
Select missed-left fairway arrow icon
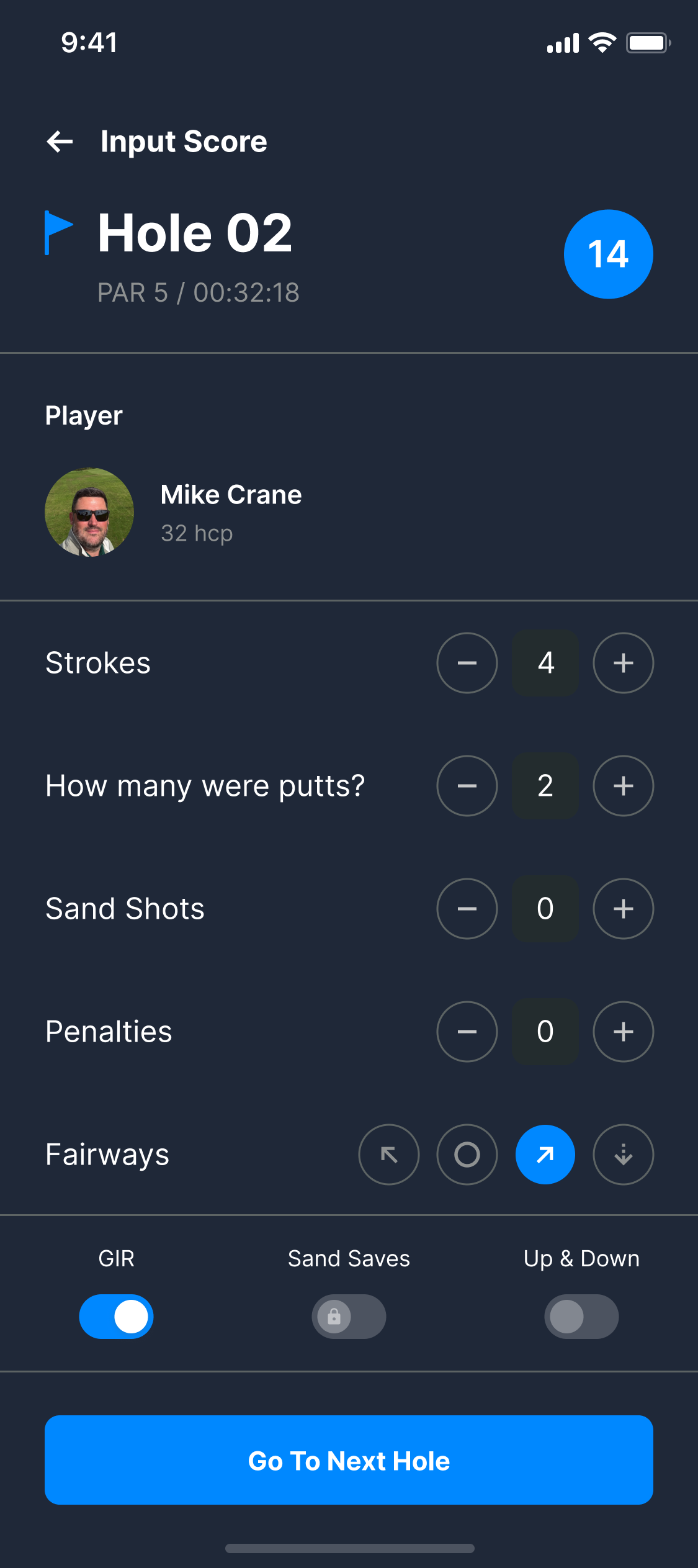pyautogui.click(x=389, y=1155)
